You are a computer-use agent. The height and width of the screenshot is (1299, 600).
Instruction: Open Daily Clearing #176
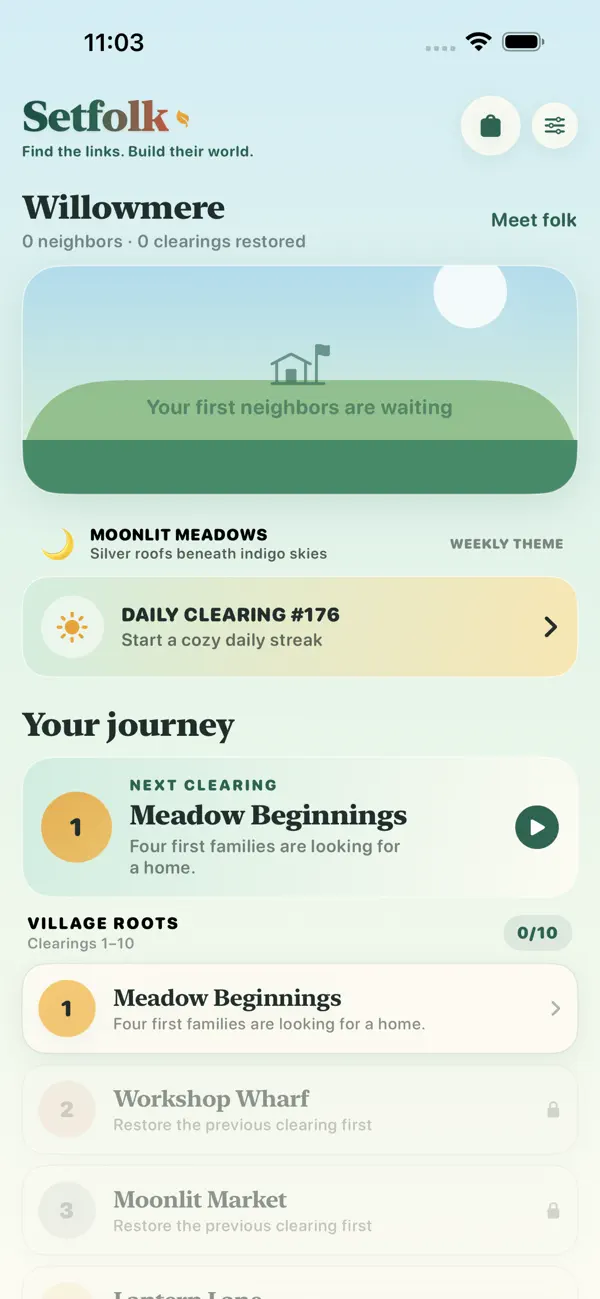[x=300, y=627]
